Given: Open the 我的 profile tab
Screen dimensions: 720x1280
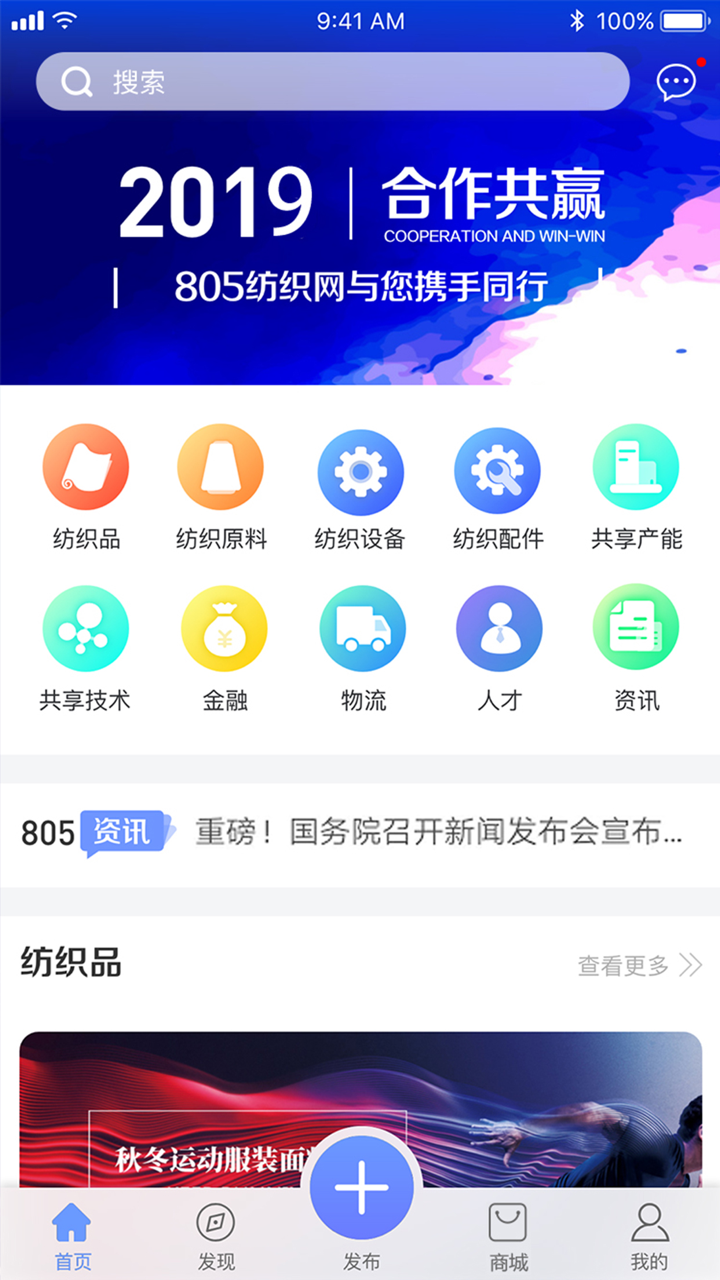Looking at the screenshot, I should [651, 1232].
